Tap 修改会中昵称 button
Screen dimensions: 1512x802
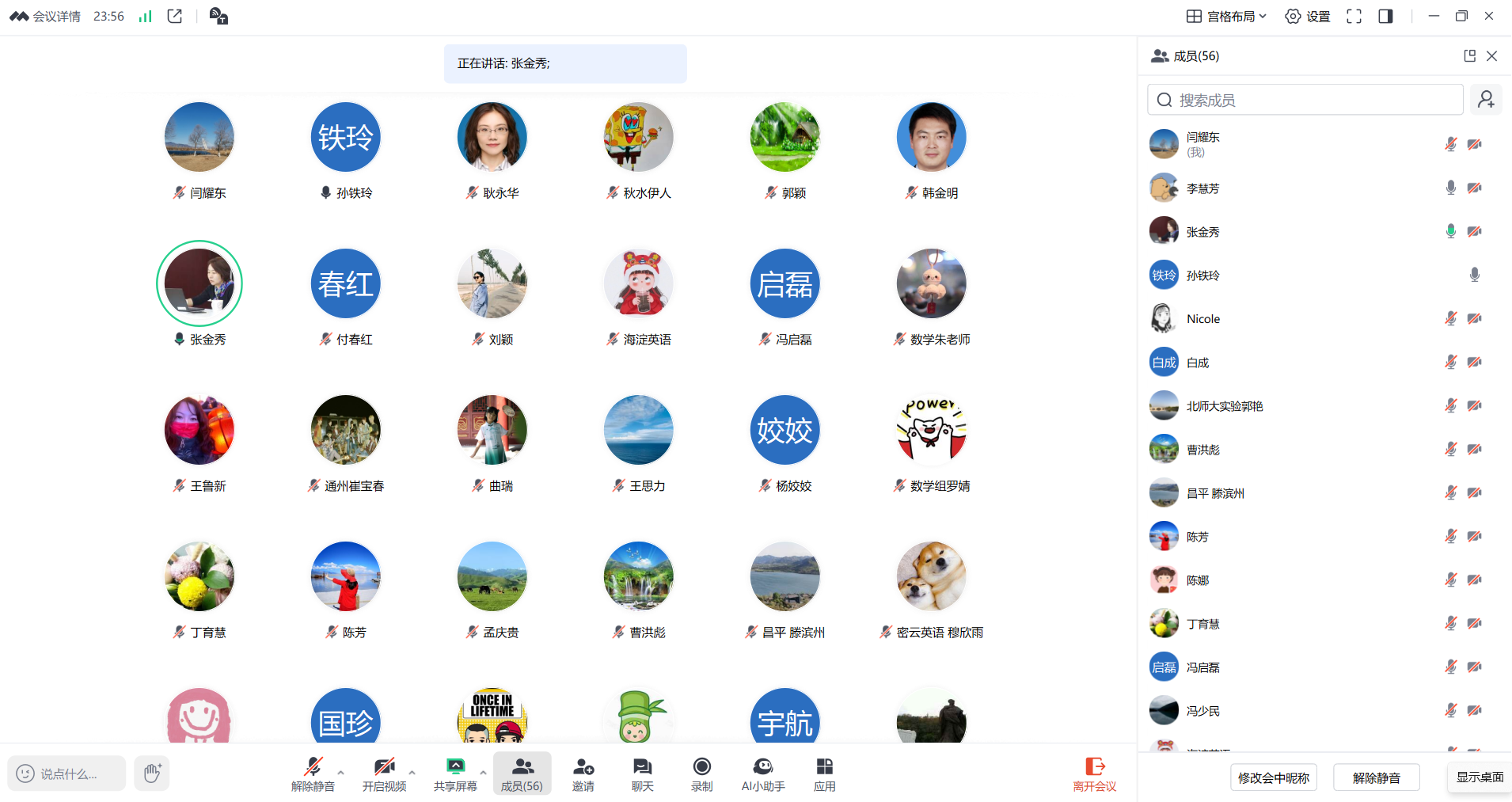[x=1273, y=777]
